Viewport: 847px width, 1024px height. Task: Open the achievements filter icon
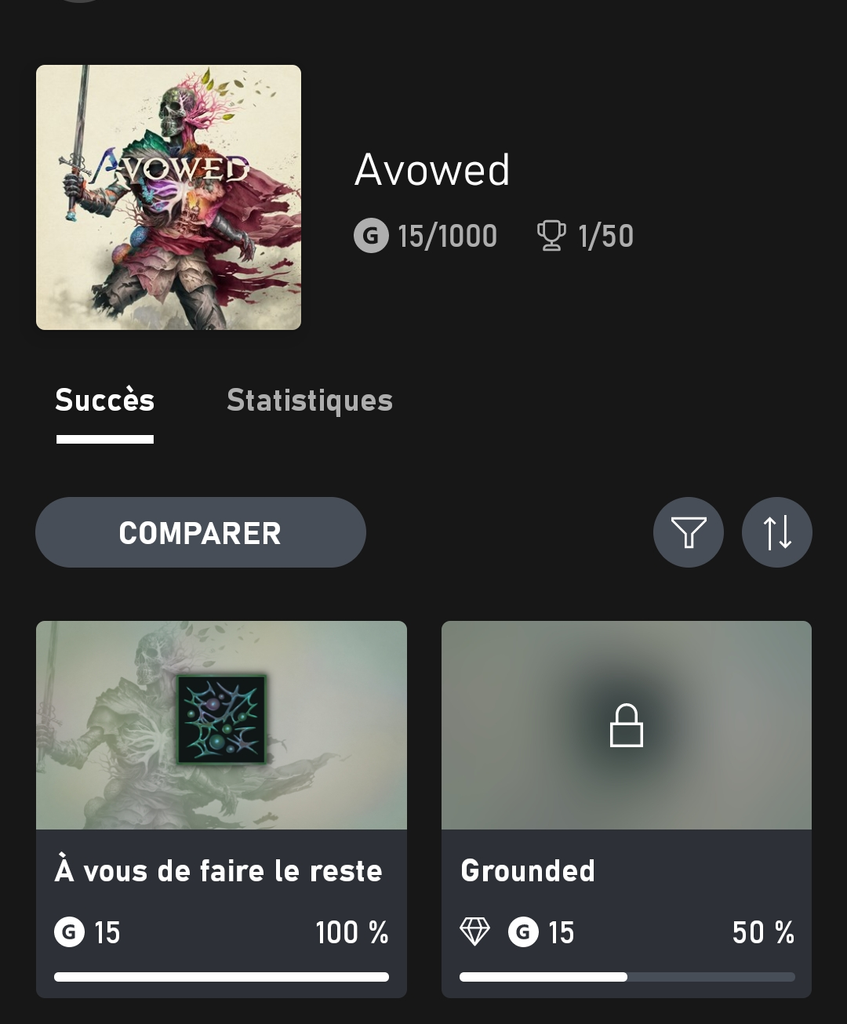pos(688,532)
